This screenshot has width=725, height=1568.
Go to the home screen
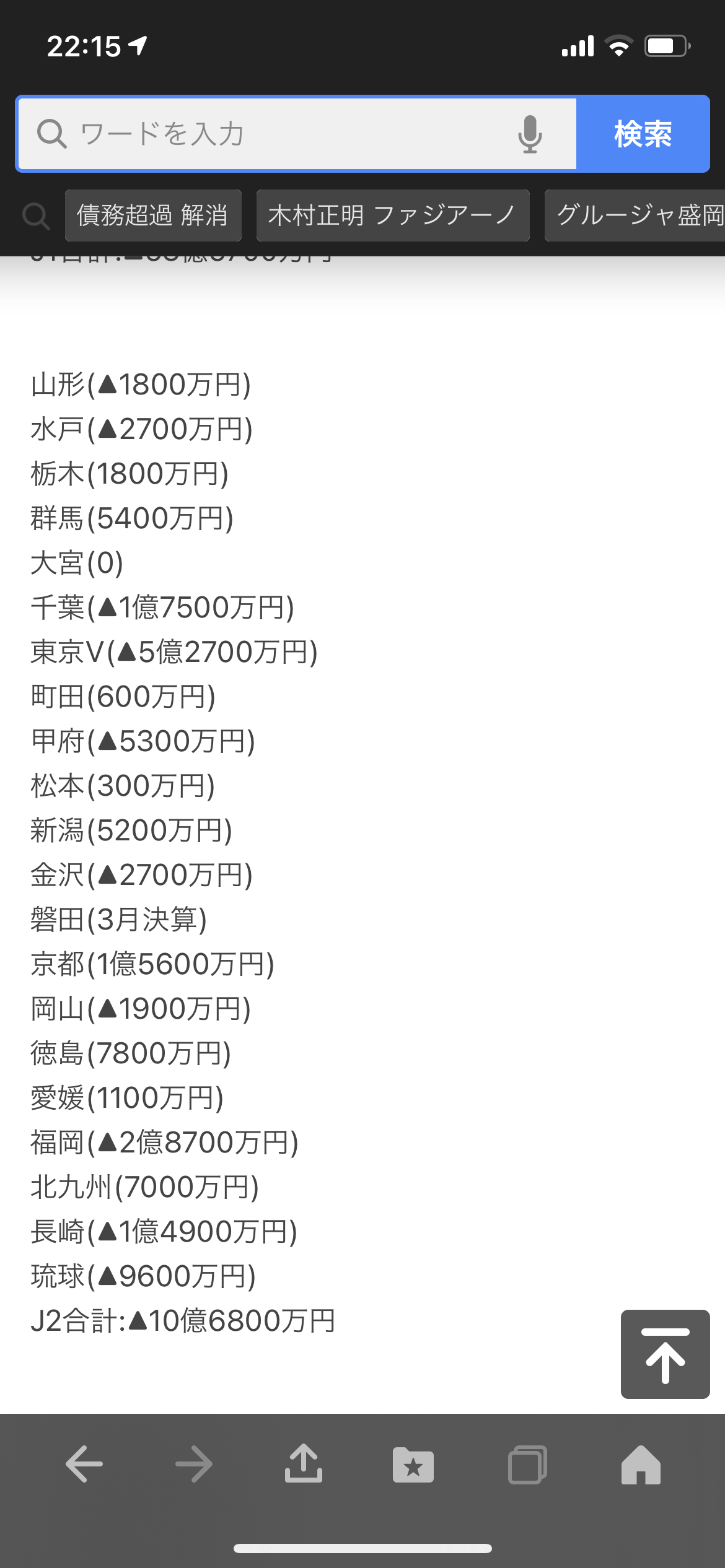[x=641, y=1465]
